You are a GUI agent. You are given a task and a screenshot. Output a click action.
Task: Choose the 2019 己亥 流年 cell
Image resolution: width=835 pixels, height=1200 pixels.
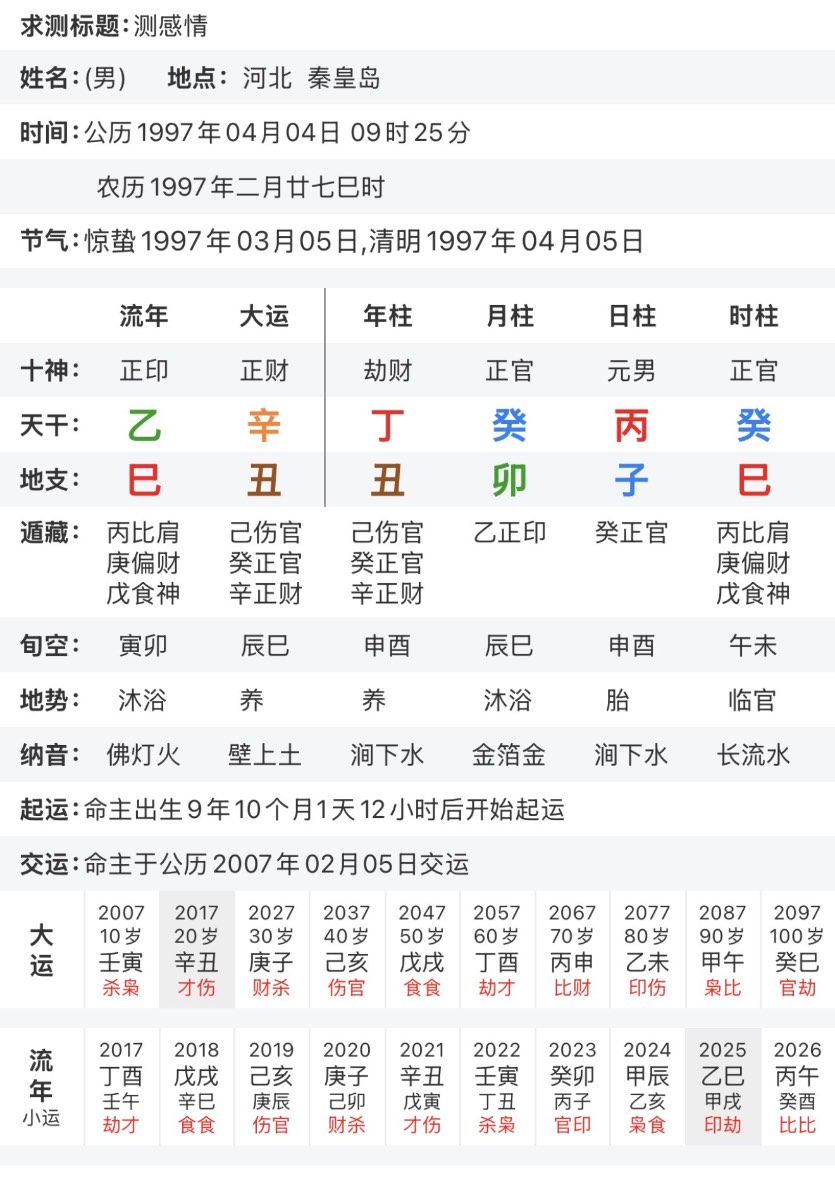(x=271, y=1087)
